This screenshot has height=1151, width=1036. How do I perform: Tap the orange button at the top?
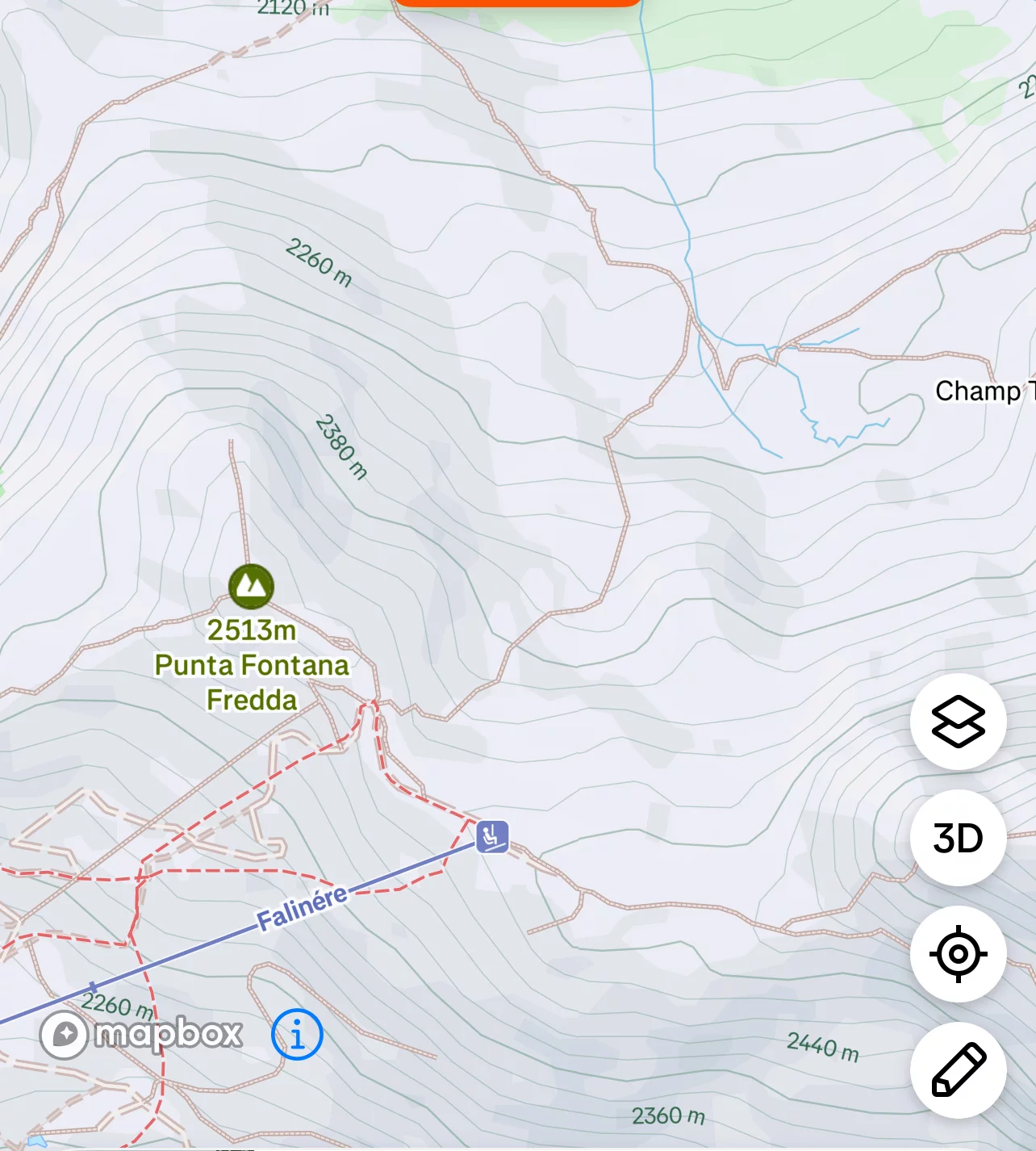pos(517,2)
